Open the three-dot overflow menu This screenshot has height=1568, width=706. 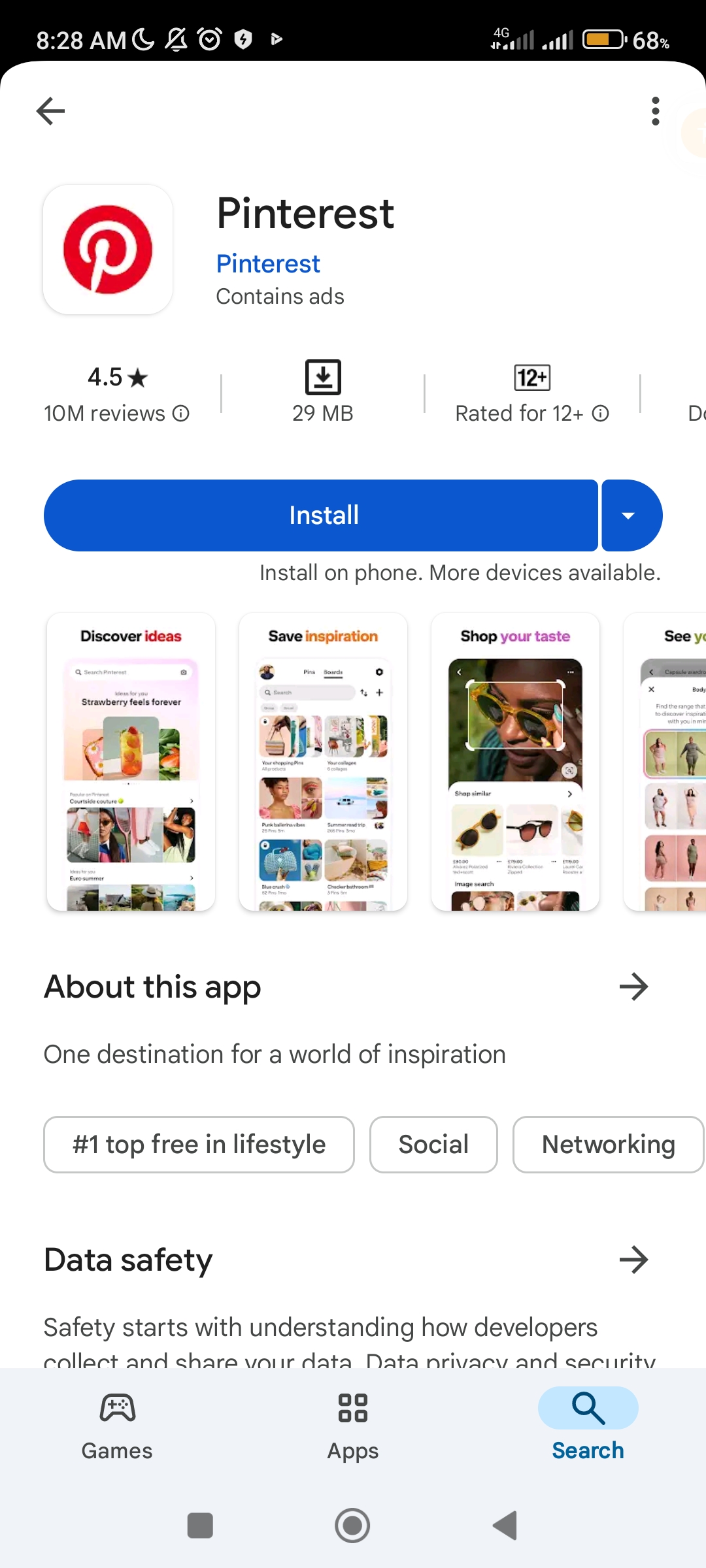[x=655, y=111]
